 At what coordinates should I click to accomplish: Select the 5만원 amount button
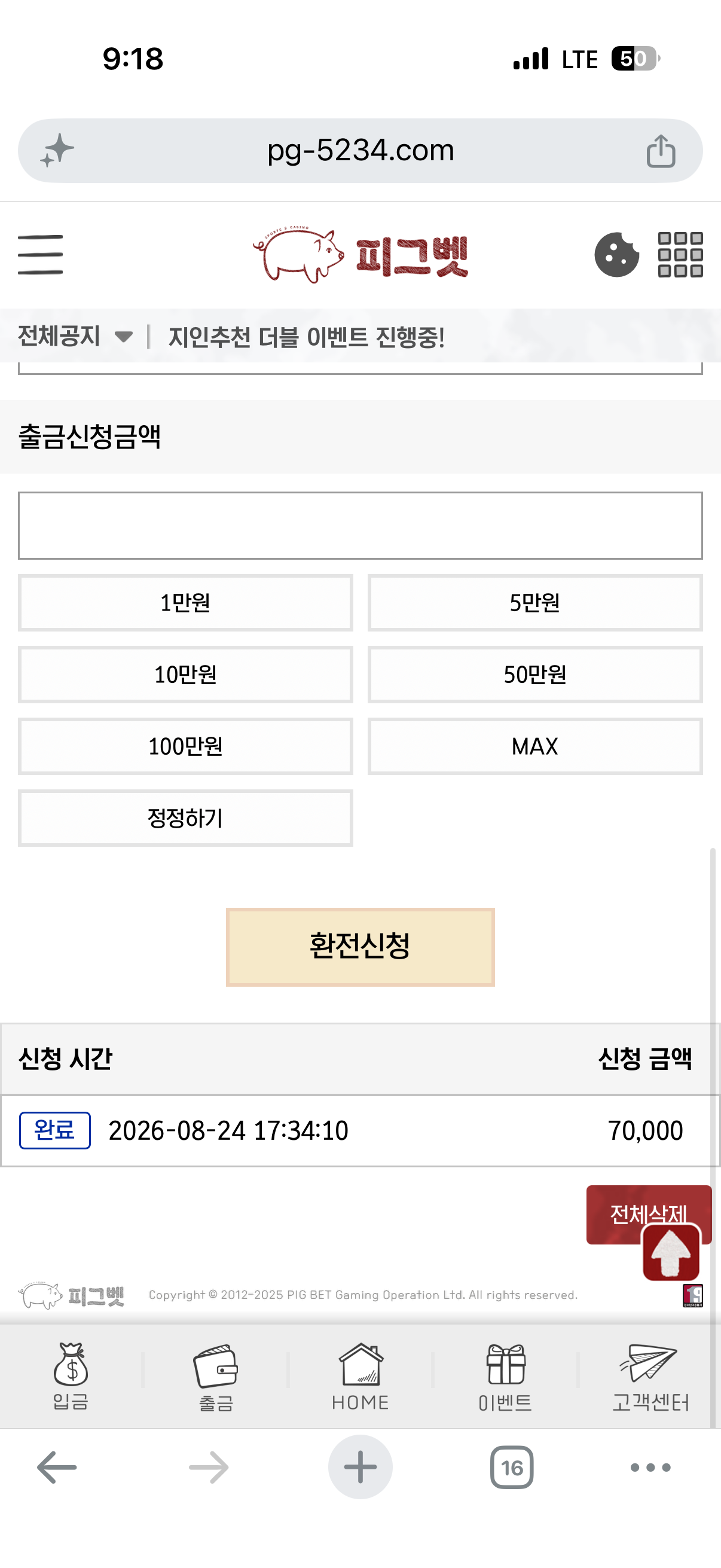click(535, 603)
